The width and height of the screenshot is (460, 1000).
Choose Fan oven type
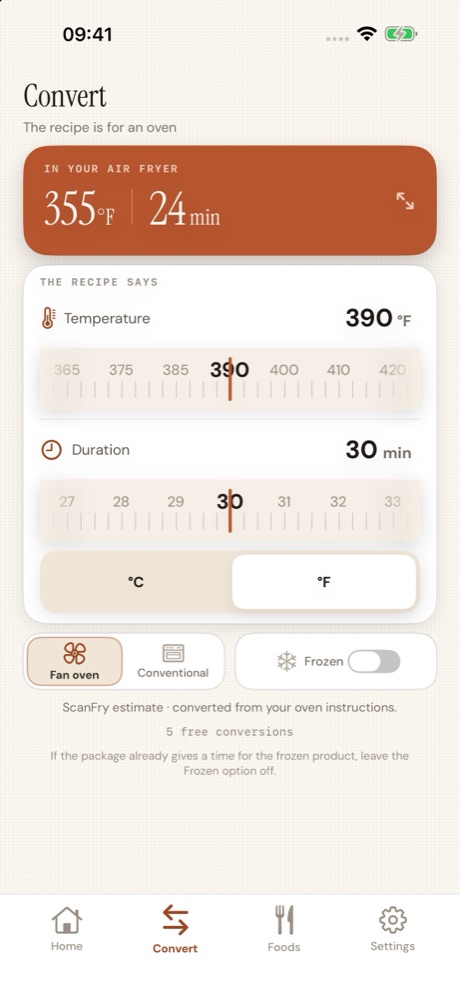click(75, 661)
